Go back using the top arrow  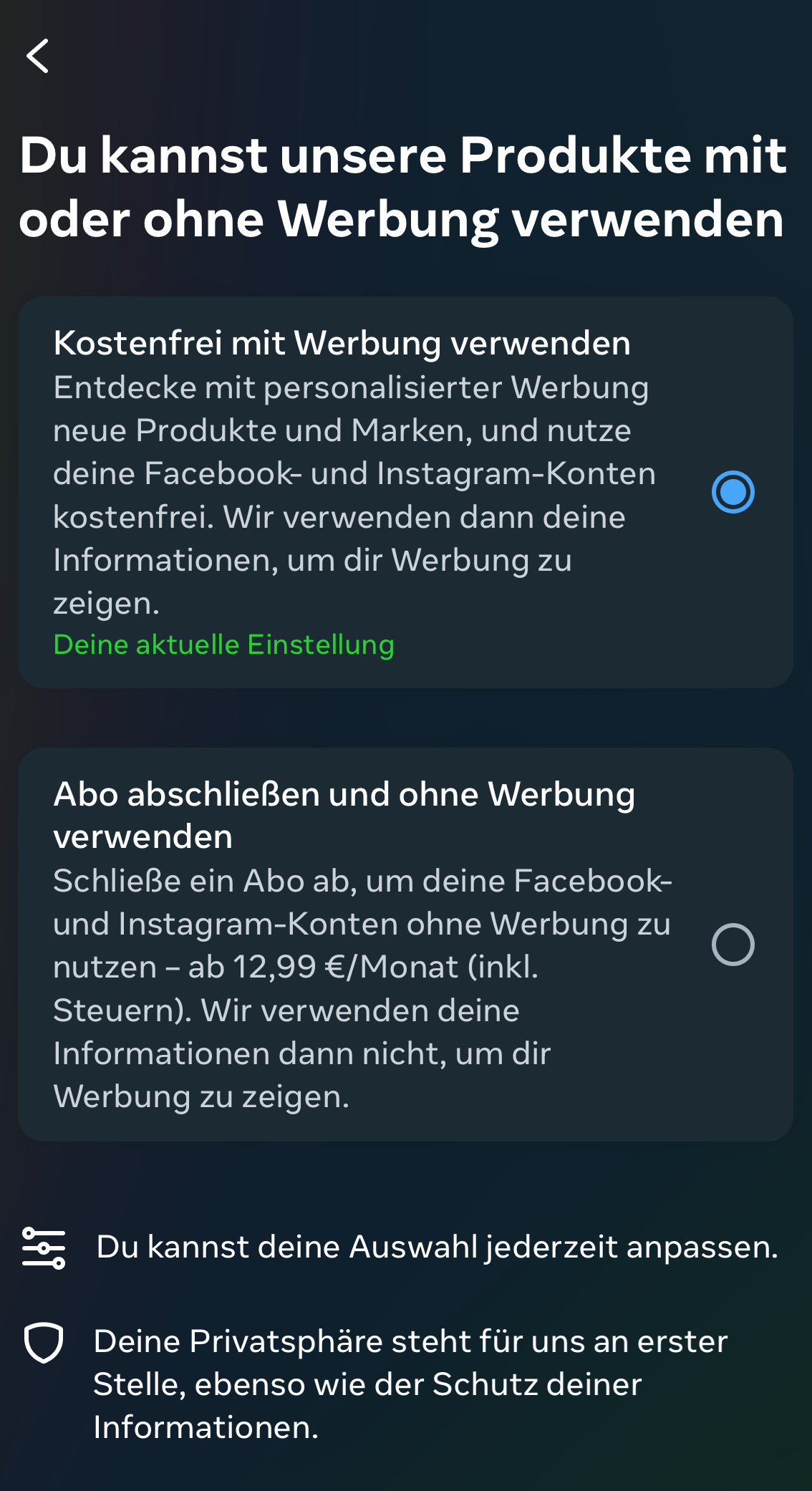[37, 56]
